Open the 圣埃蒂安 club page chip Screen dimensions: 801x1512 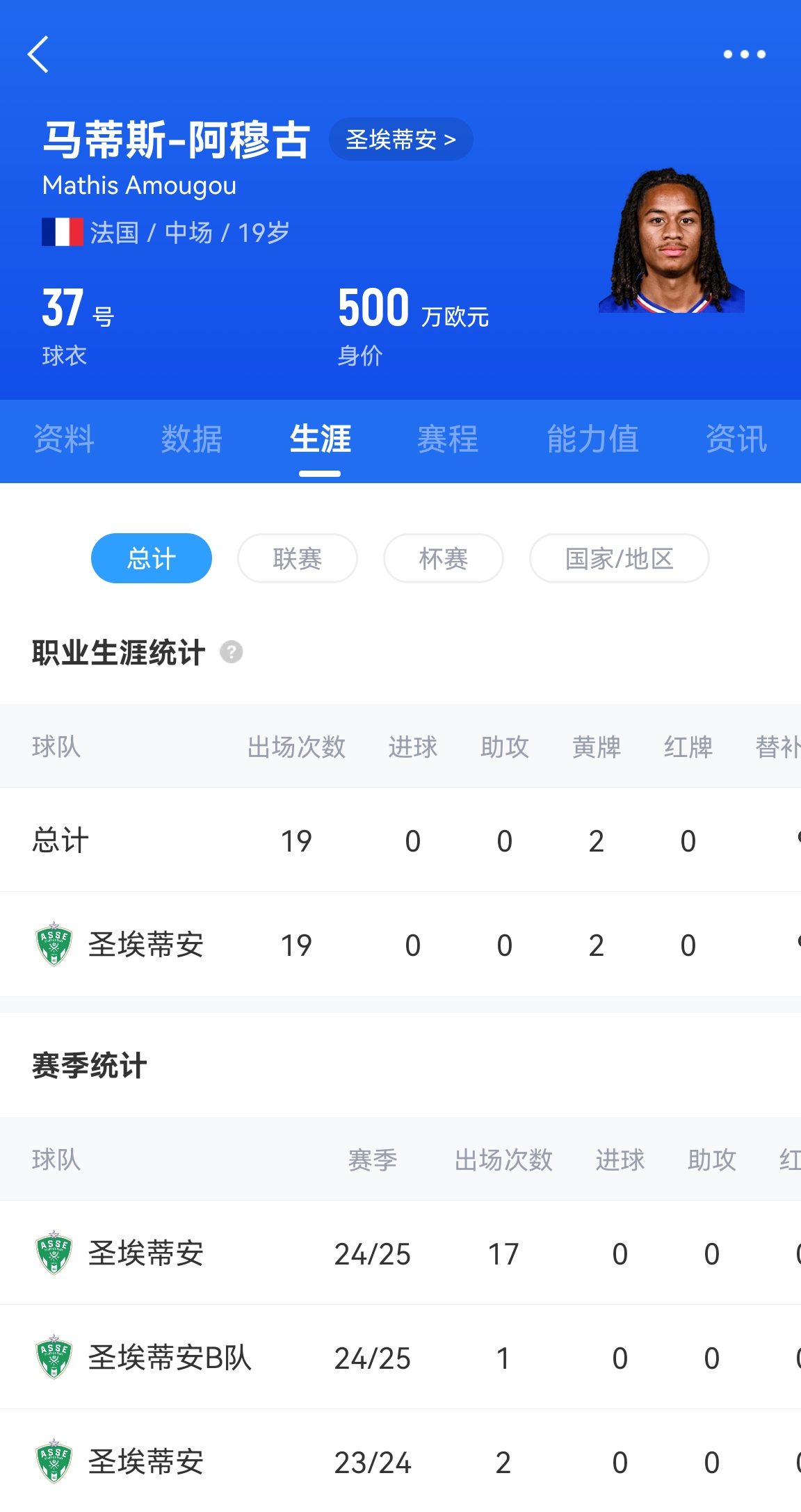400,140
